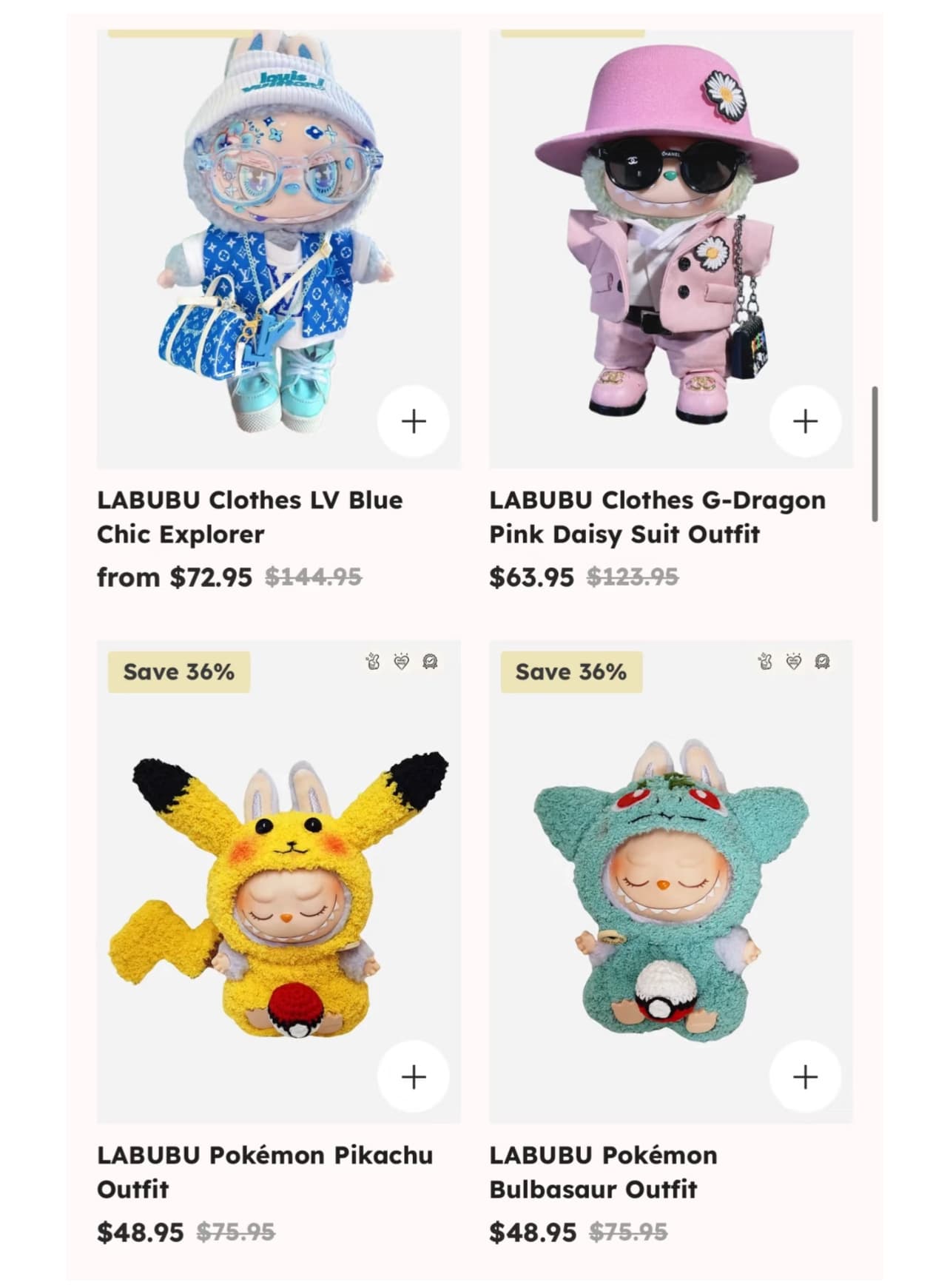This screenshot has width=950, height=1288.
Task: Open LABUBU Pokémon Pikachu Outfit title link
Action: click(264, 1172)
